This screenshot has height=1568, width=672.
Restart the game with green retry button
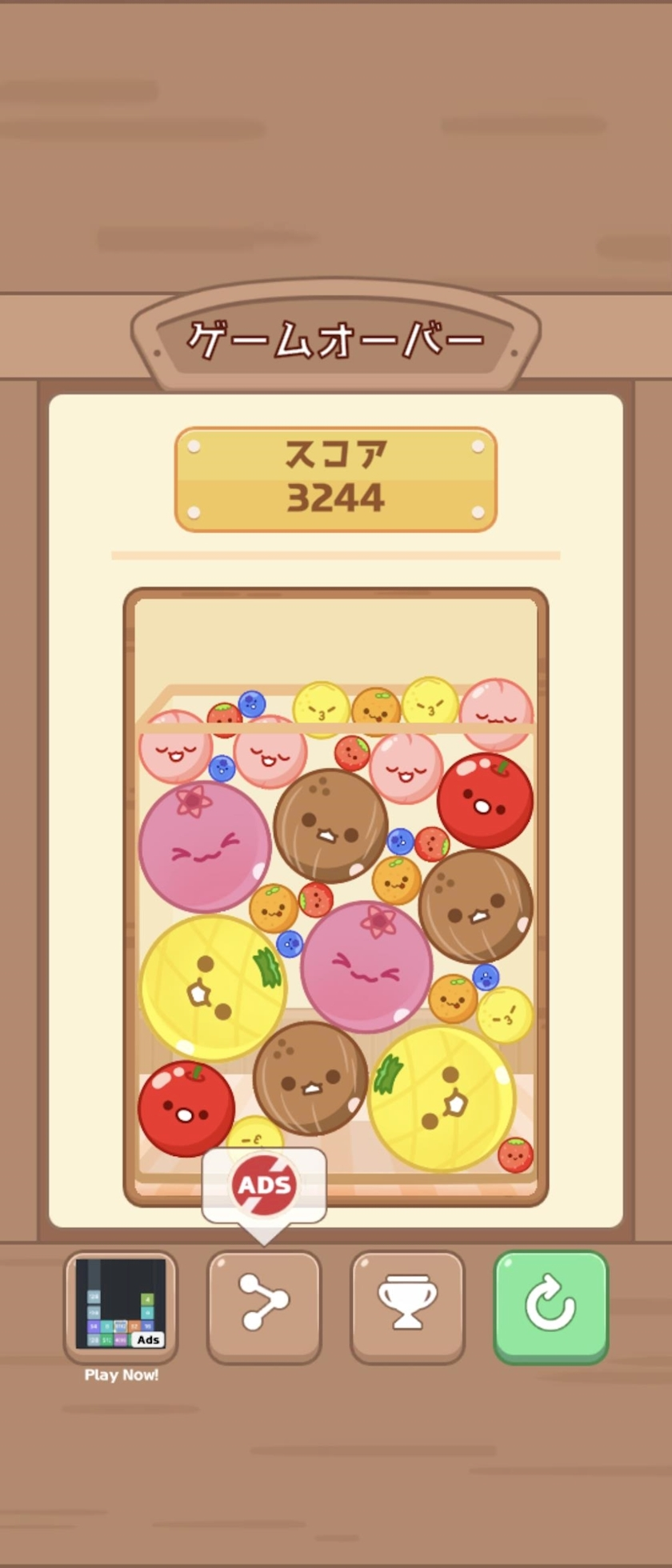[550, 1306]
